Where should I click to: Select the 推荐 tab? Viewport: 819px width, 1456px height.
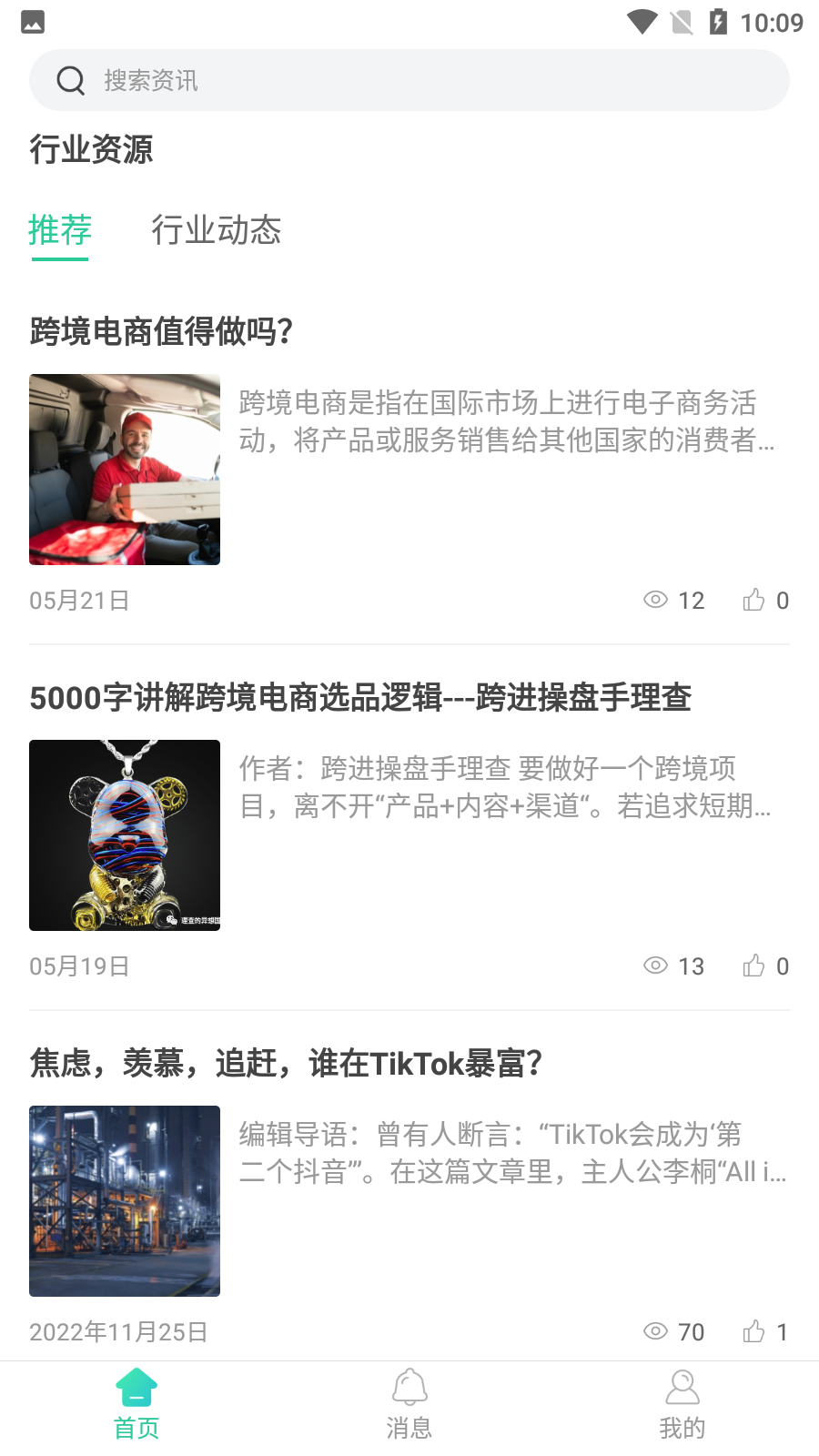pyautogui.click(x=60, y=231)
